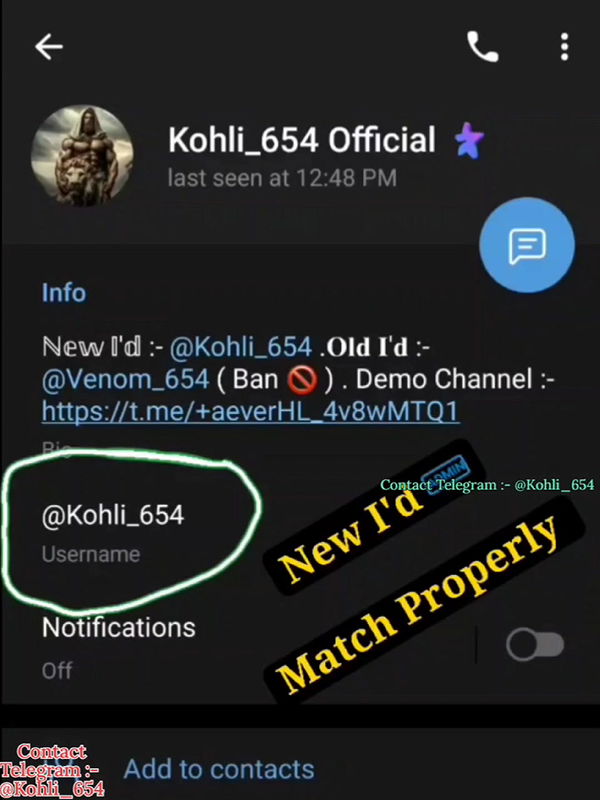Go back using the top-left arrow
The image size is (600, 800).
48,47
